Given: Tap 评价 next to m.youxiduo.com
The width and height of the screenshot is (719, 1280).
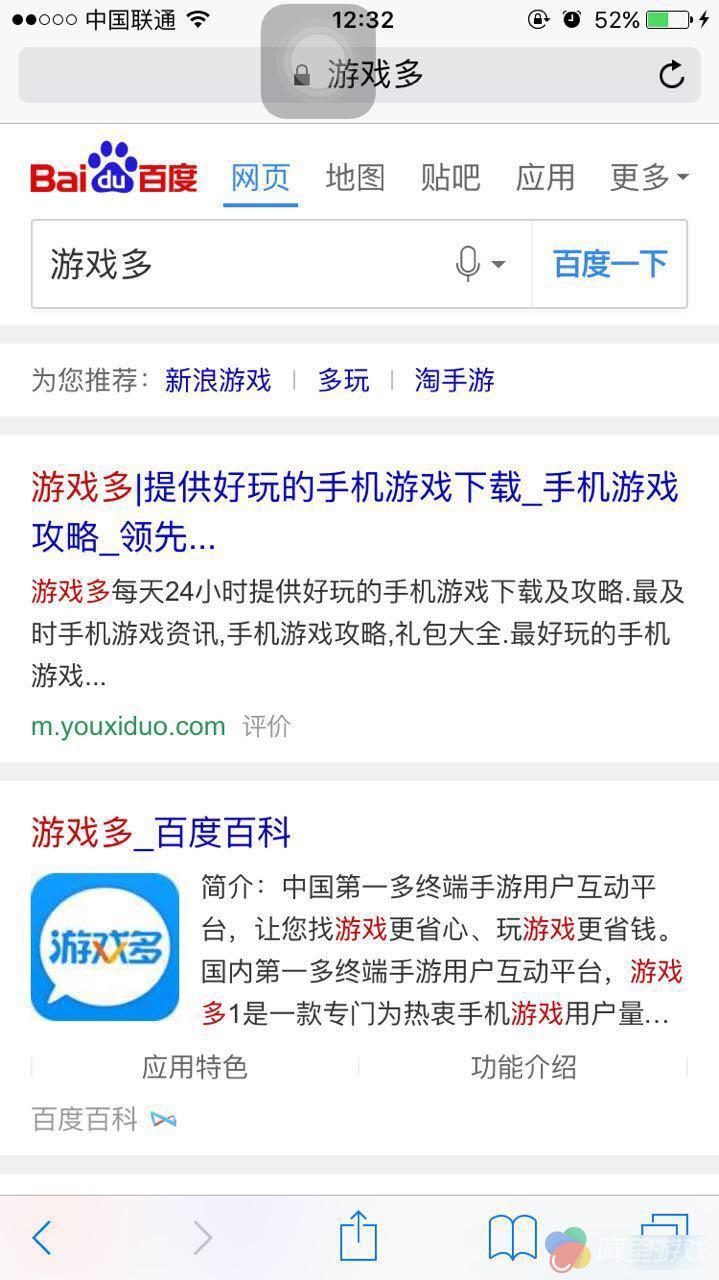Looking at the screenshot, I should coord(266,726).
